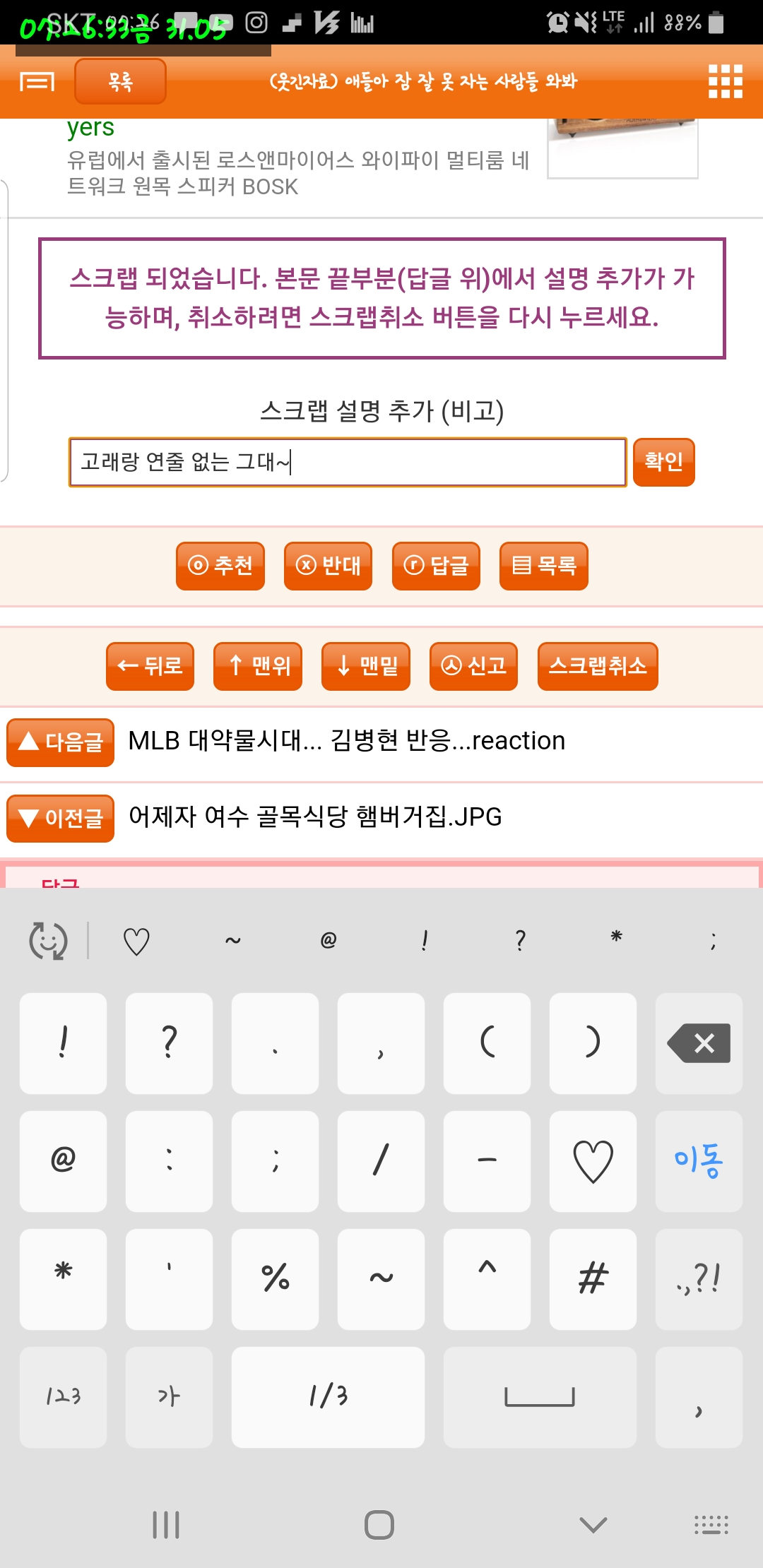Viewport: 763px width, 1568px height.
Task: Tap the 목록 button in header
Action: (121, 81)
